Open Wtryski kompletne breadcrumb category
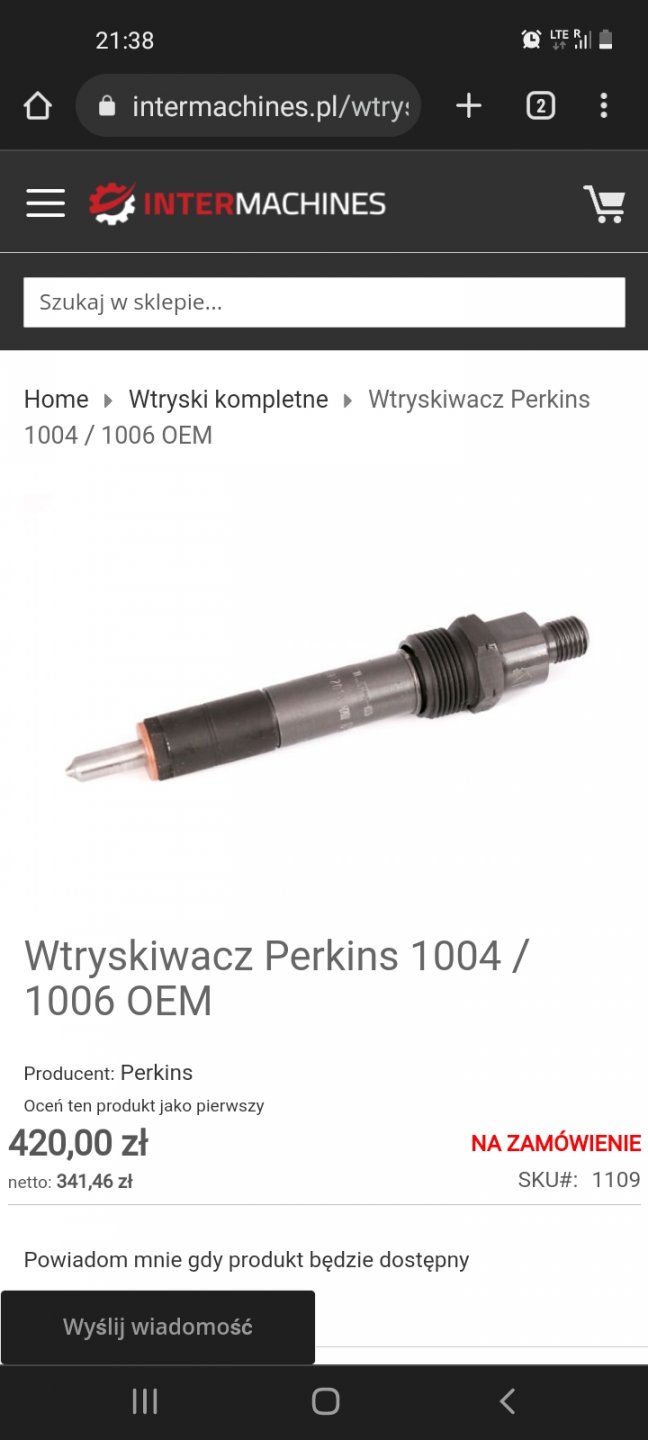This screenshot has width=648, height=1440. coord(228,399)
